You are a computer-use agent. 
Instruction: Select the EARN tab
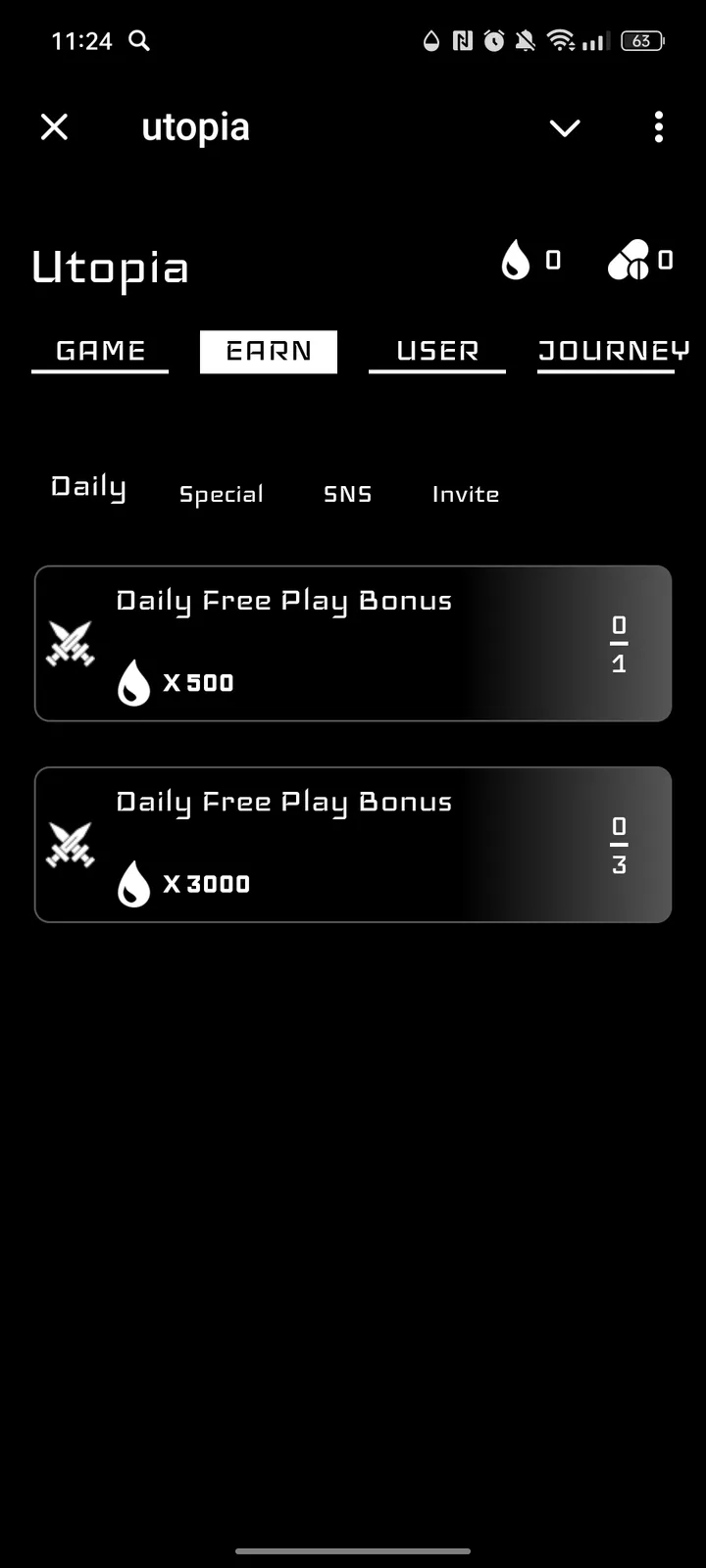[269, 351]
